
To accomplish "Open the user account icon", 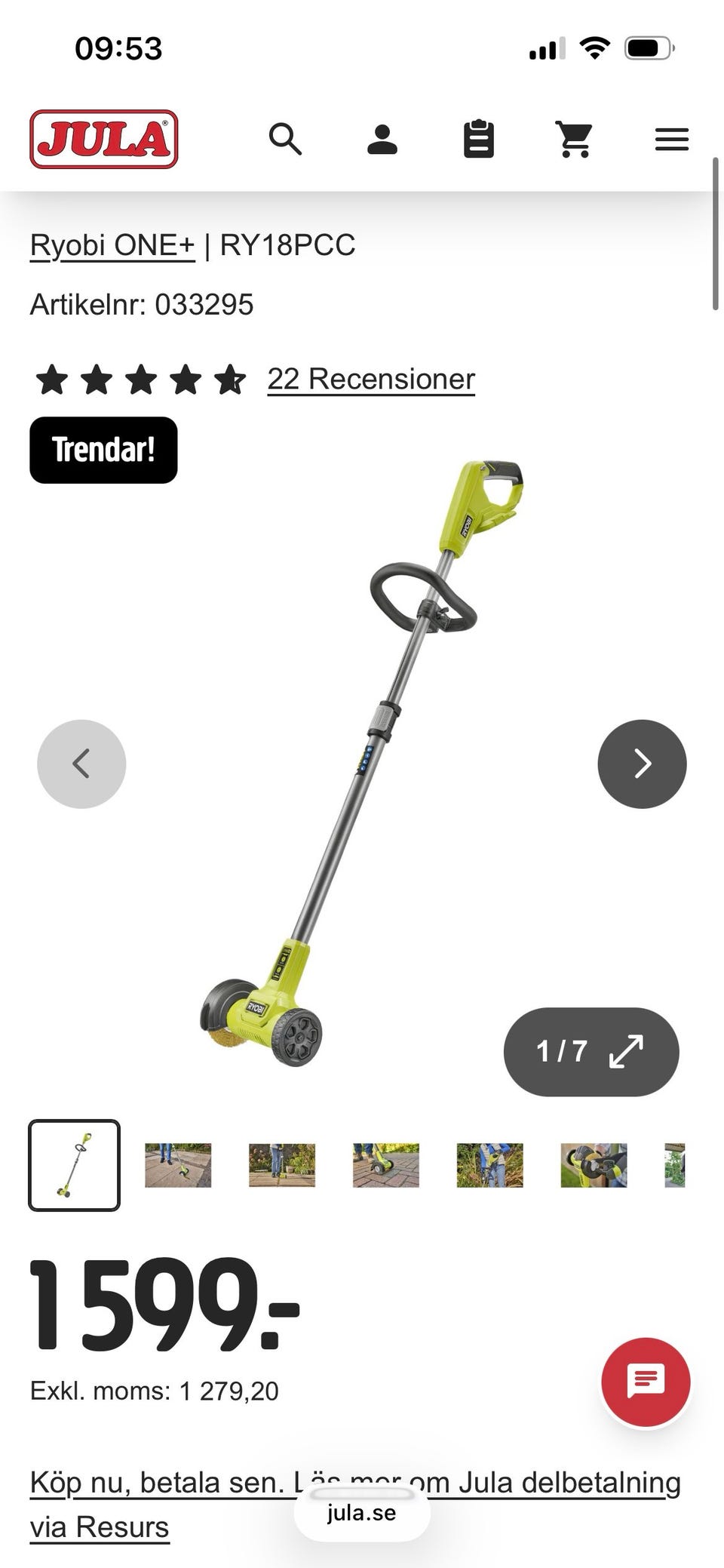I will point(382,140).
